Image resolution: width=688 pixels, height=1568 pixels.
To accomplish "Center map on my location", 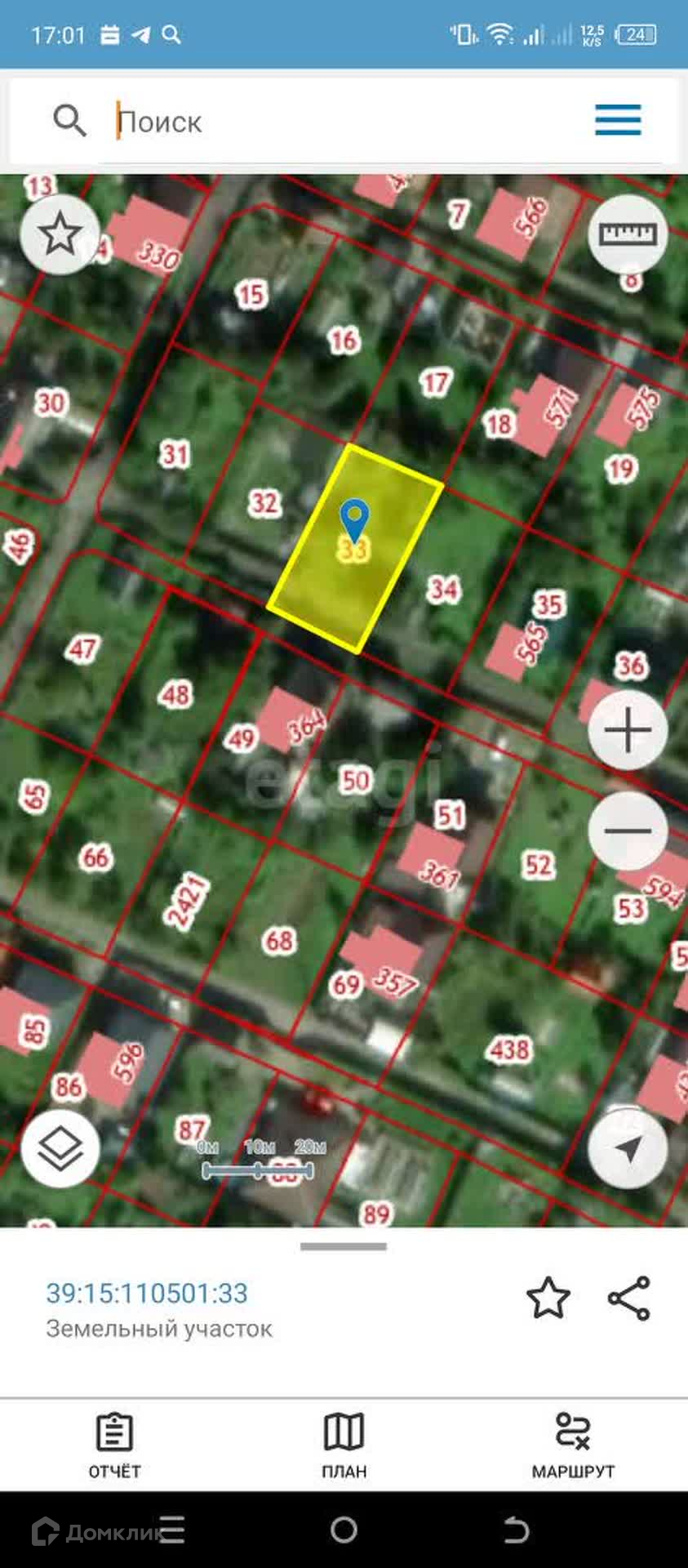I will [628, 1149].
